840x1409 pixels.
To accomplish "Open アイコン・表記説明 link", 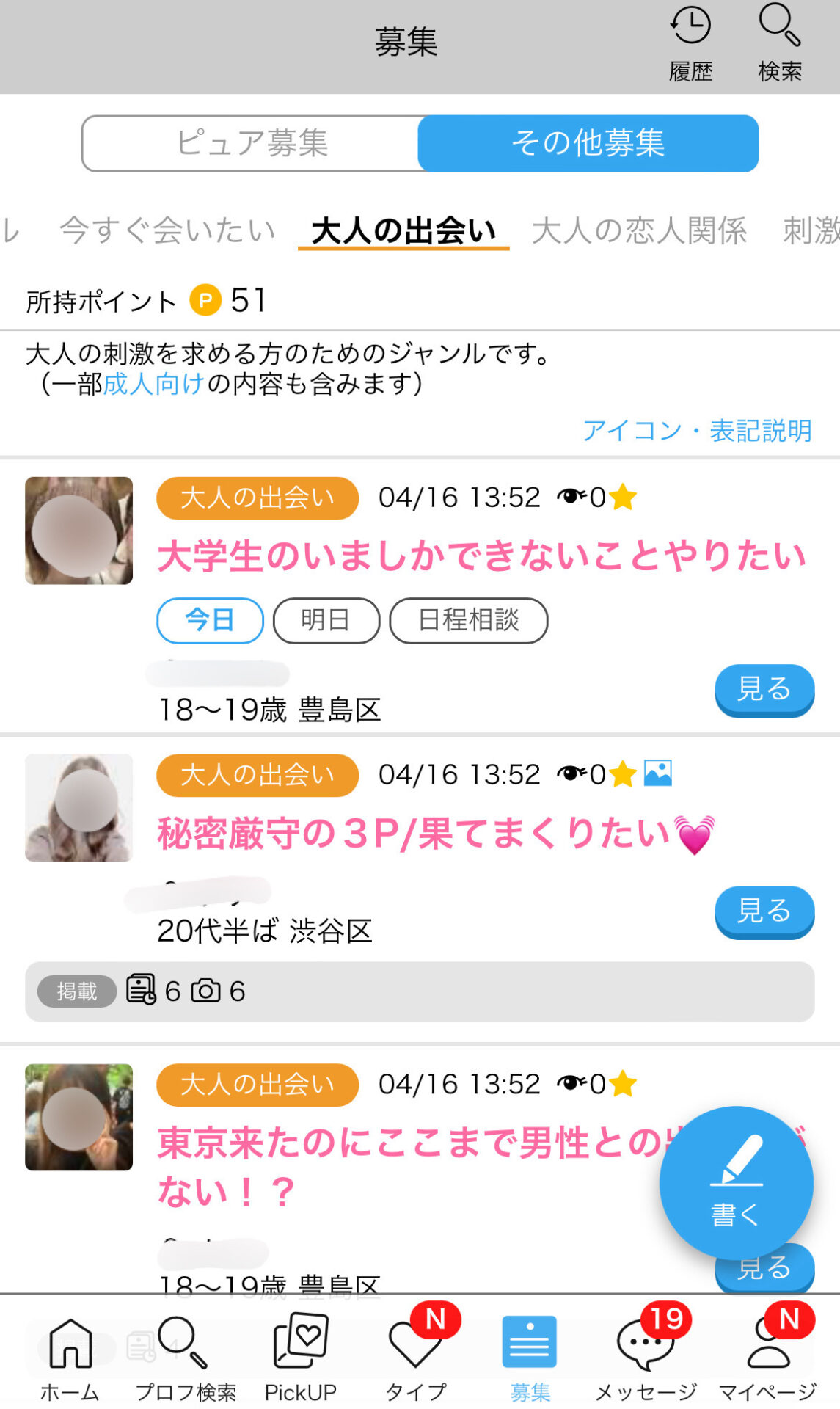I will pos(697,433).
